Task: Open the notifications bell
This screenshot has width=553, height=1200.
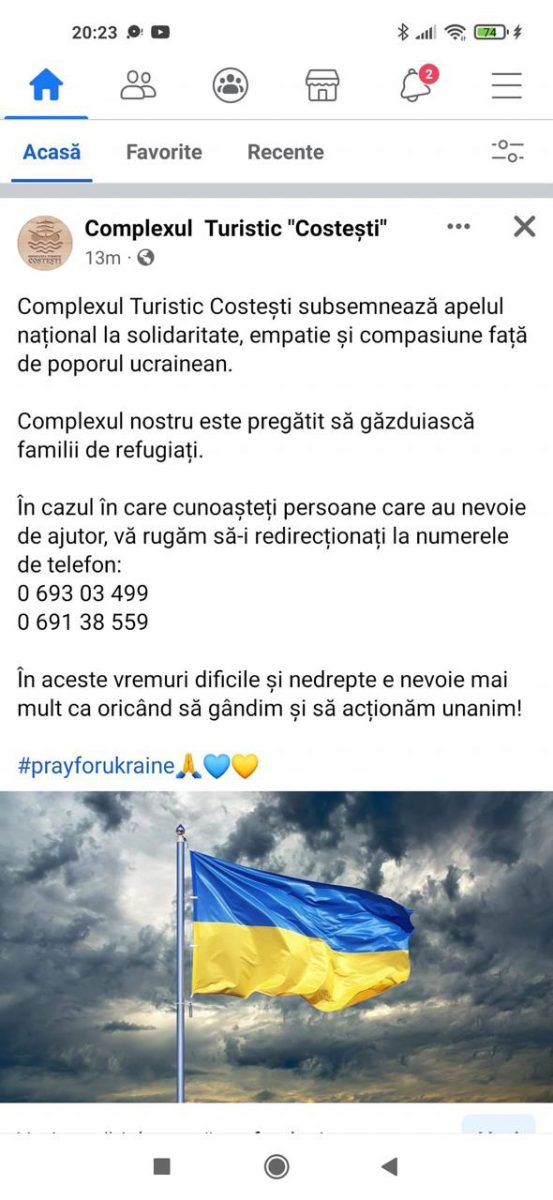Action: 416,84
